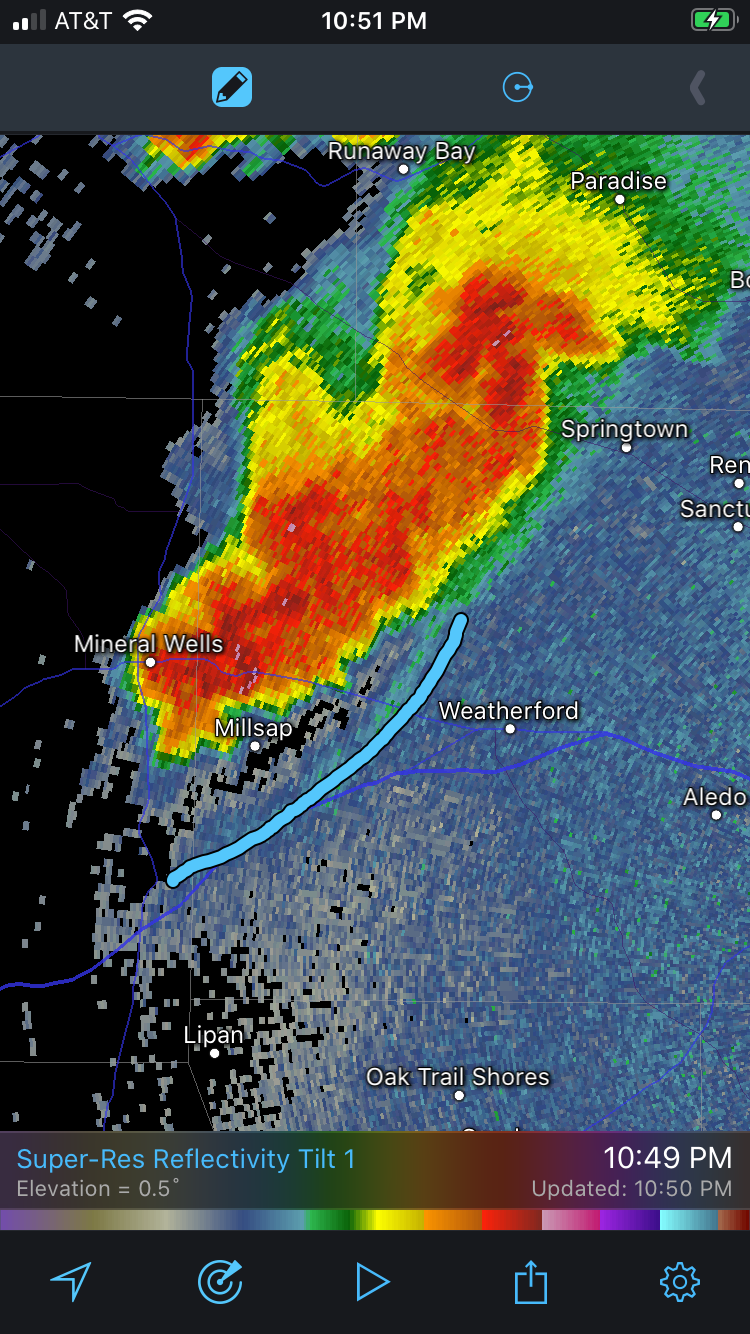
Task: Play the radar loop animation
Action: pos(372,1281)
